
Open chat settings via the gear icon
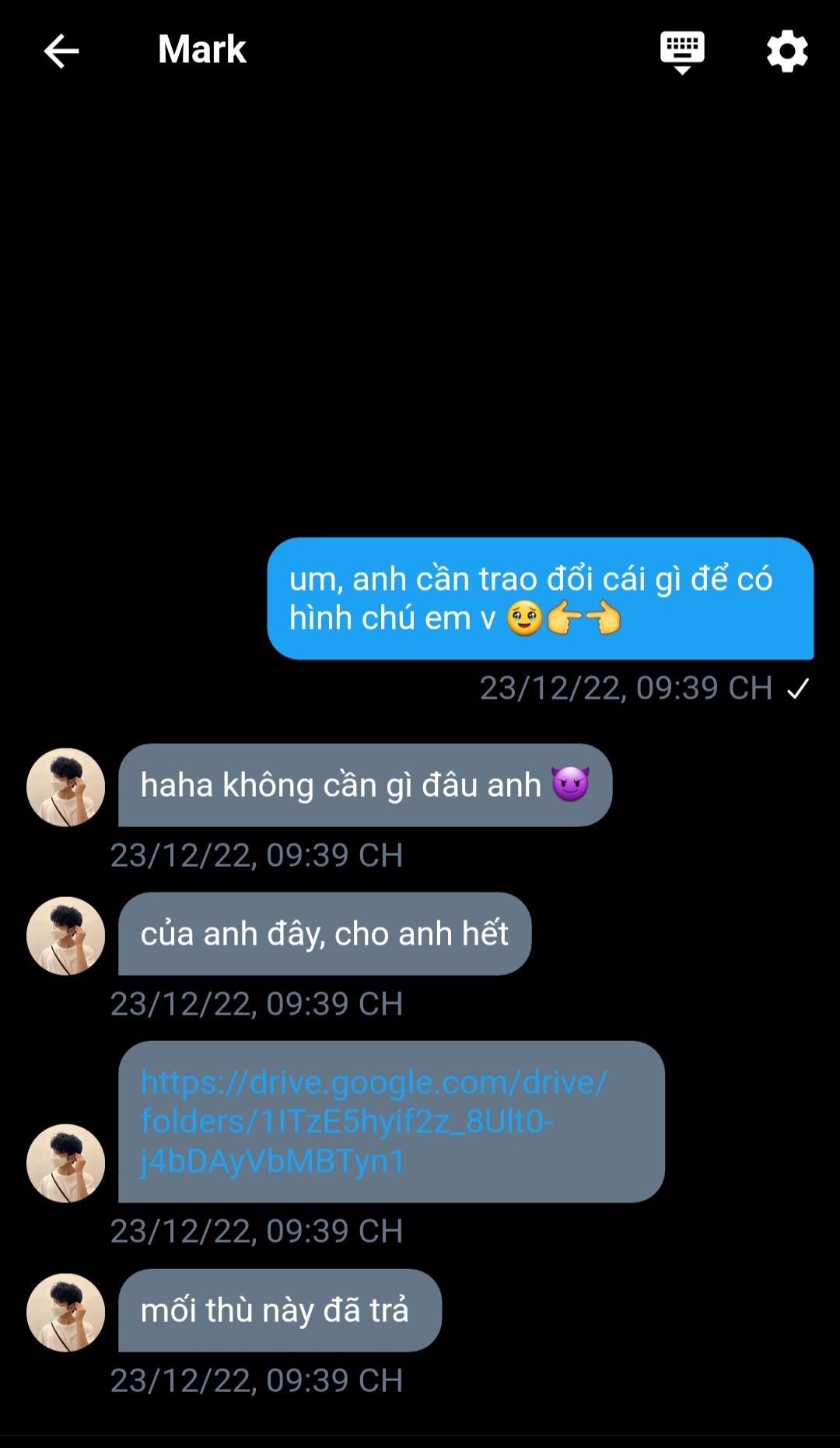(787, 51)
